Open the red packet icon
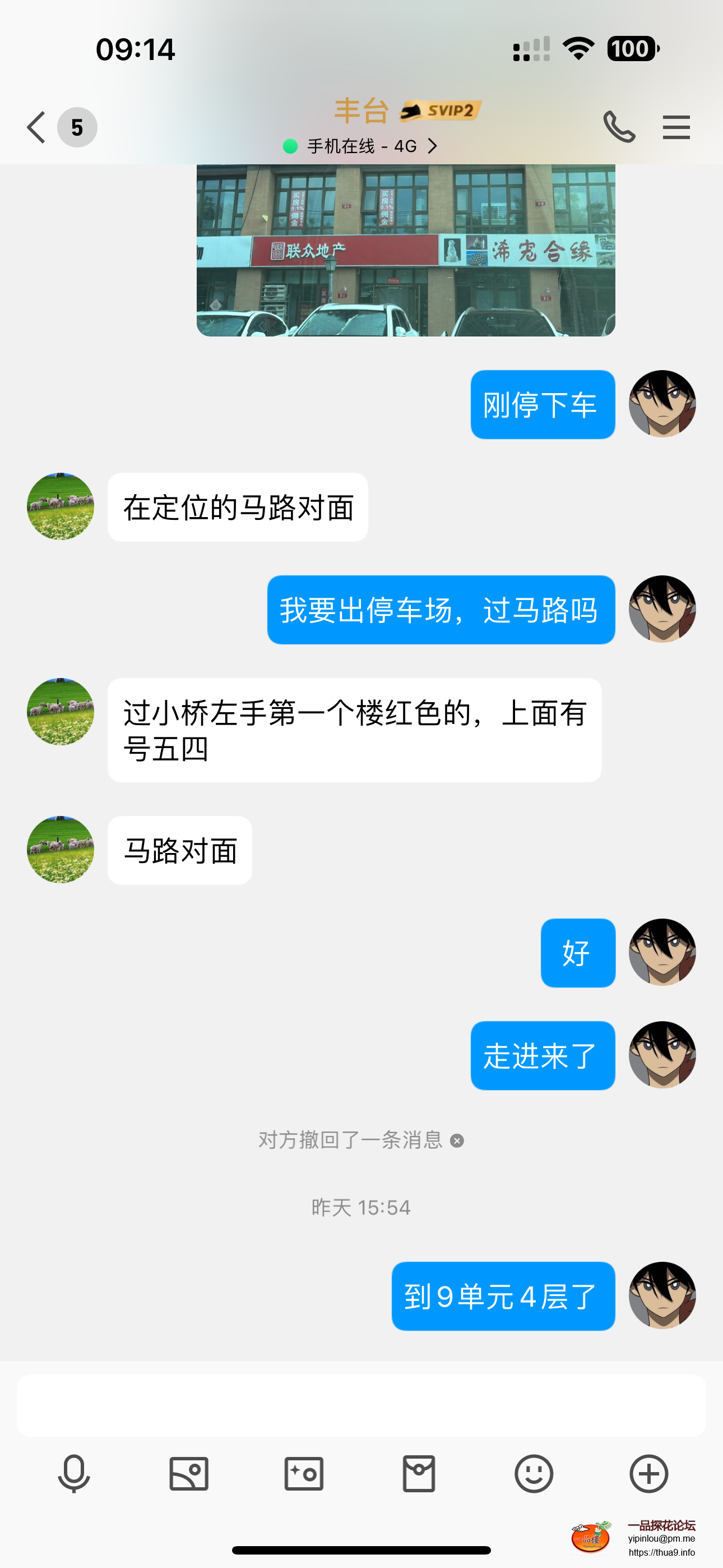Viewport: 723px width, 1568px height. (418, 1474)
